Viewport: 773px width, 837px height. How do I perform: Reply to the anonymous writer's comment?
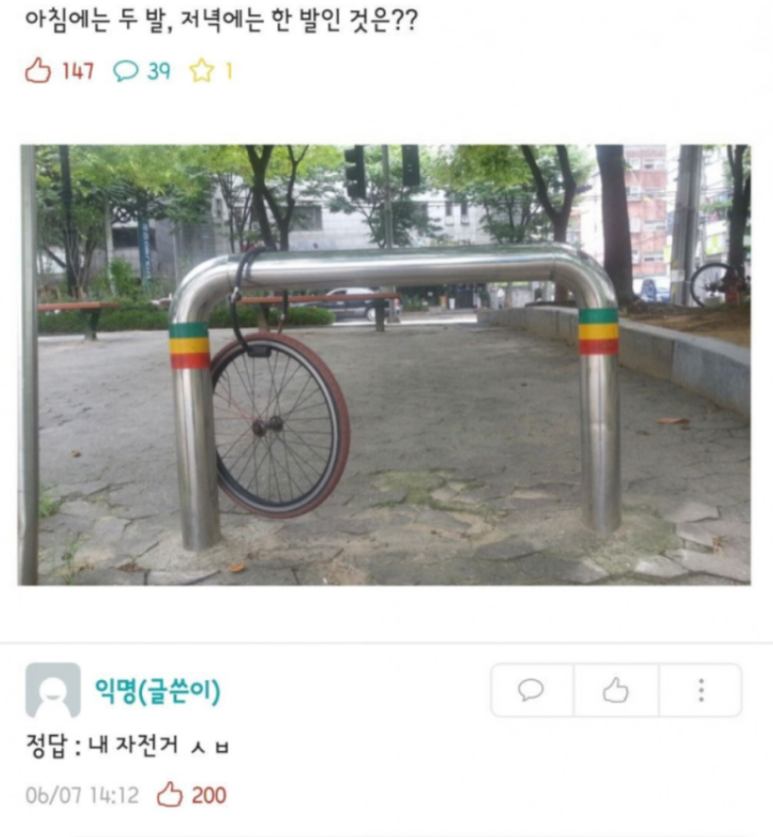[531, 690]
